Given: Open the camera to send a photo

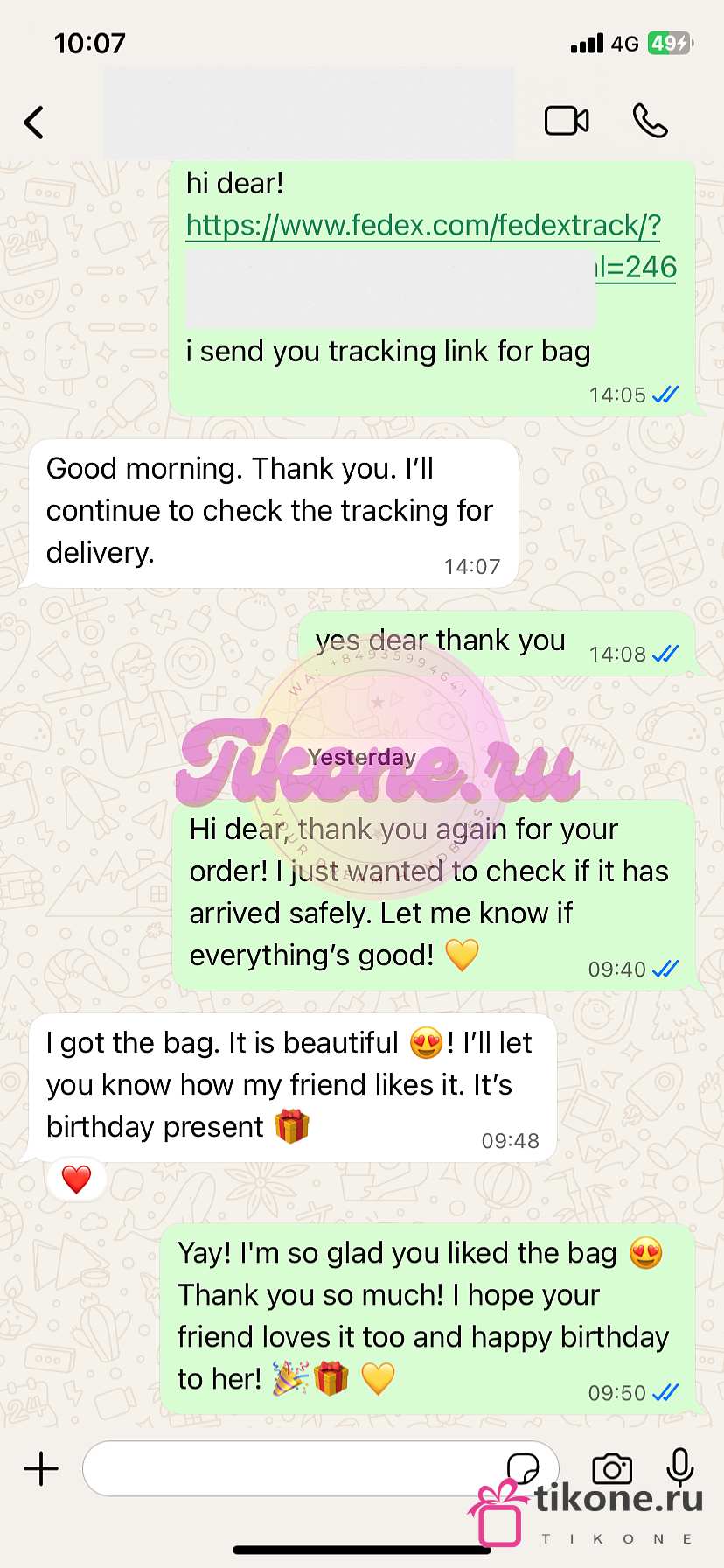Looking at the screenshot, I should [612, 1468].
